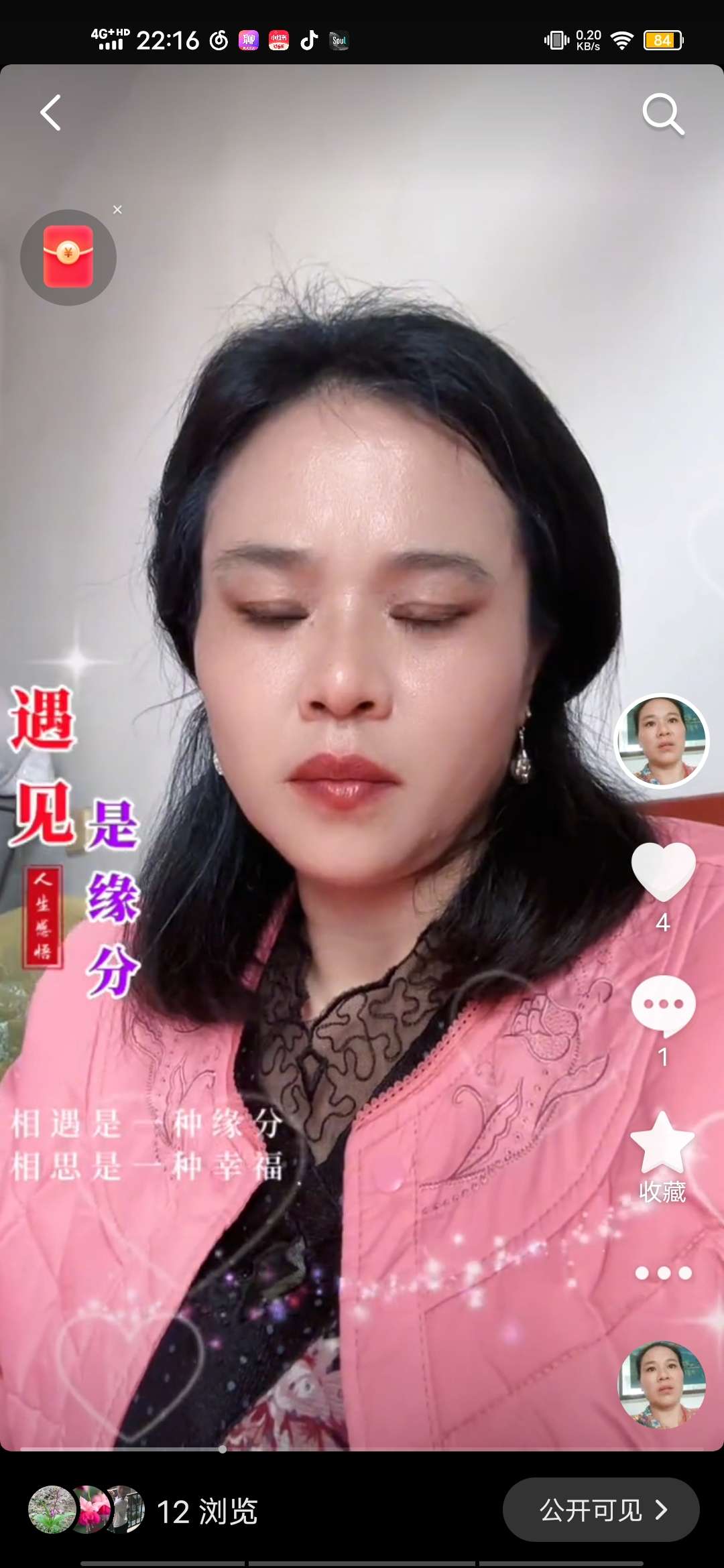Open the search magnifier icon

662,114
